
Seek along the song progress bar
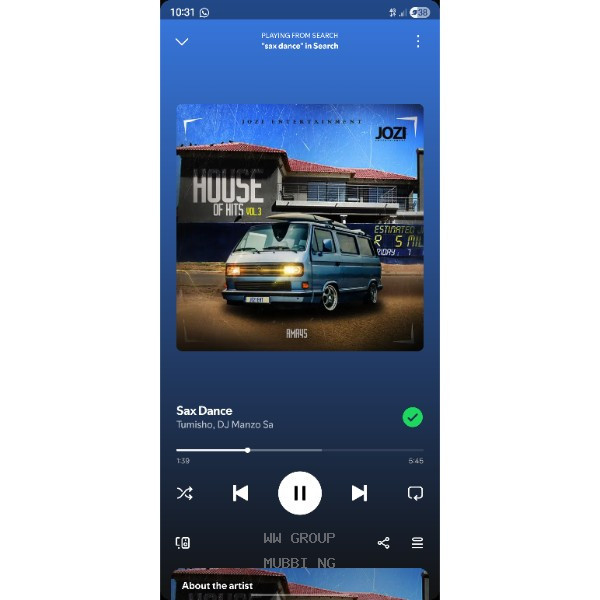[x=300, y=450]
